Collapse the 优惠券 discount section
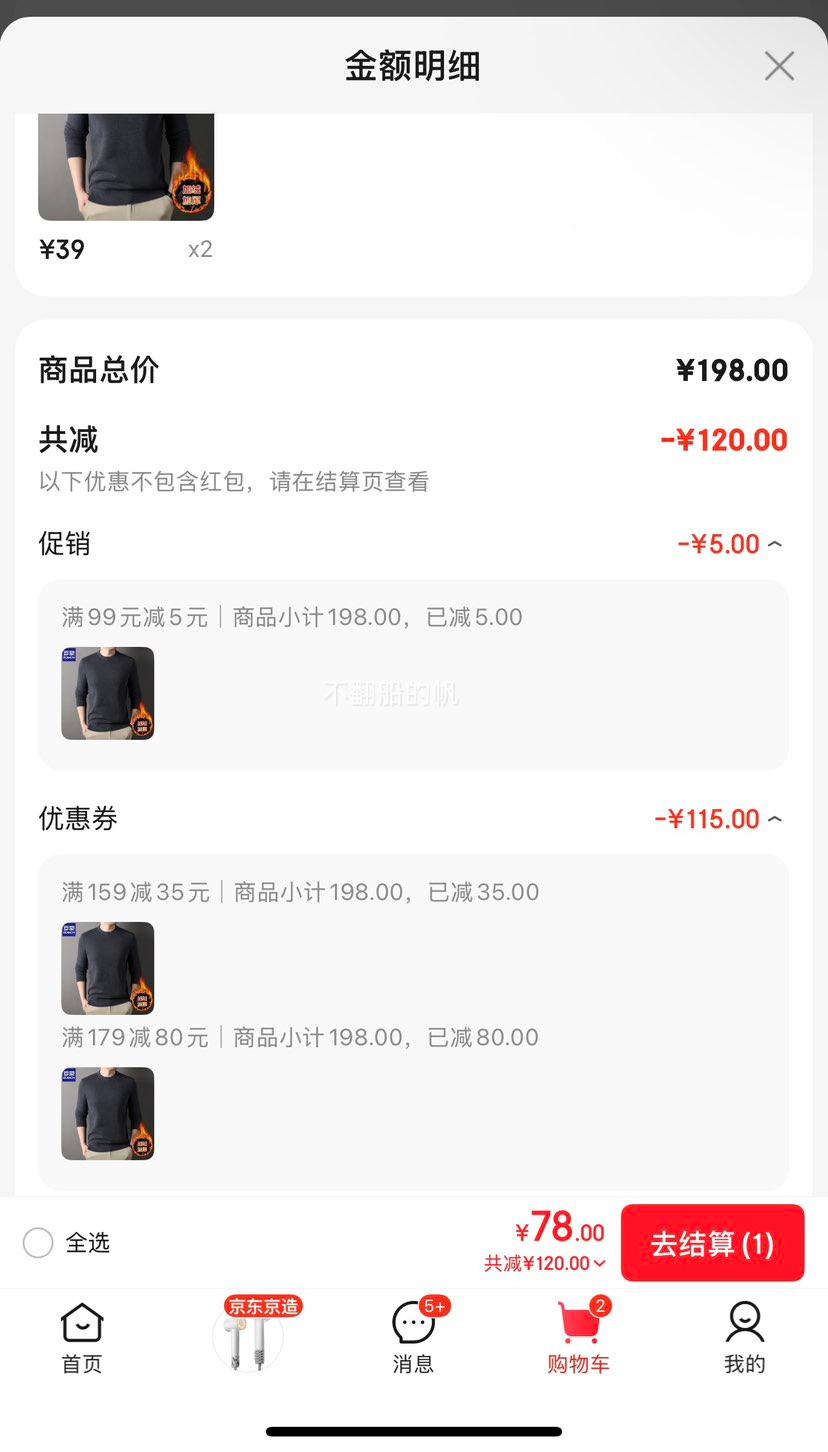828x1452 pixels. (775, 820)
